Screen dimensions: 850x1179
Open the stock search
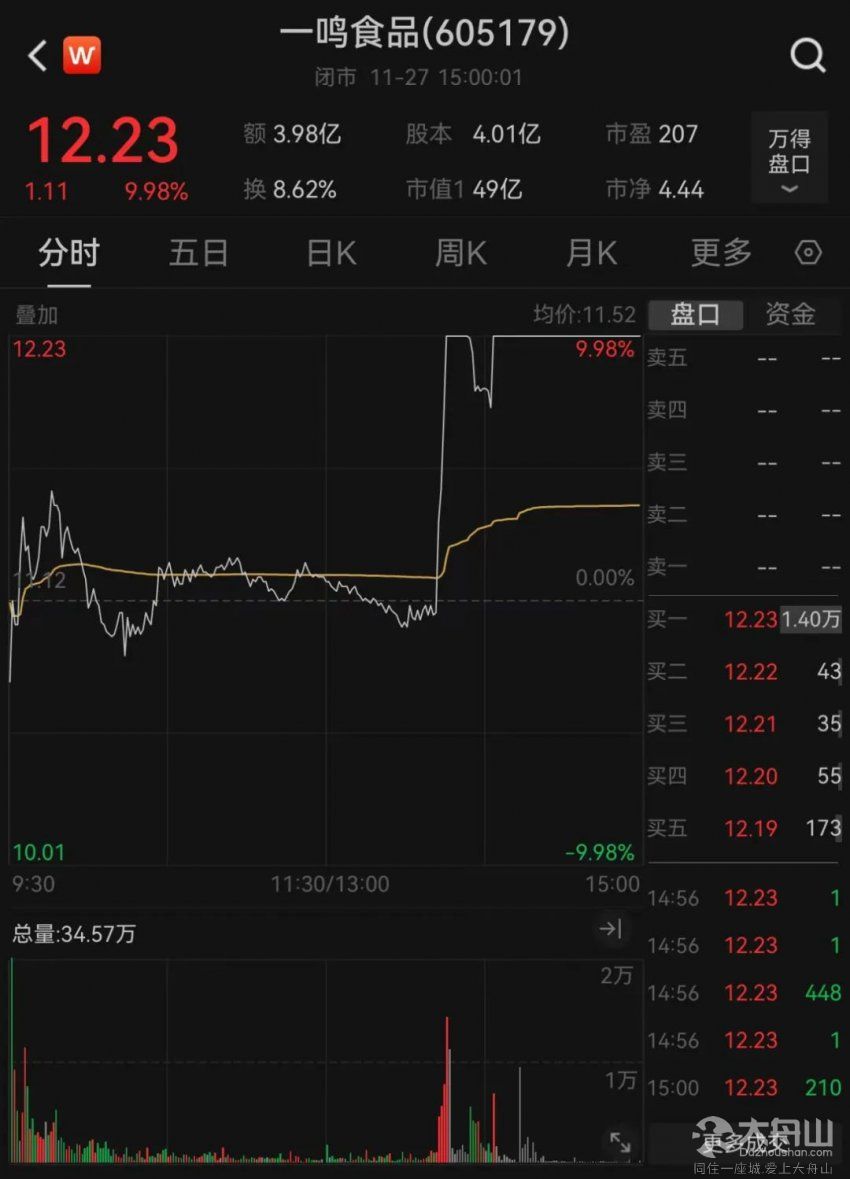click(x=807, y=56)
